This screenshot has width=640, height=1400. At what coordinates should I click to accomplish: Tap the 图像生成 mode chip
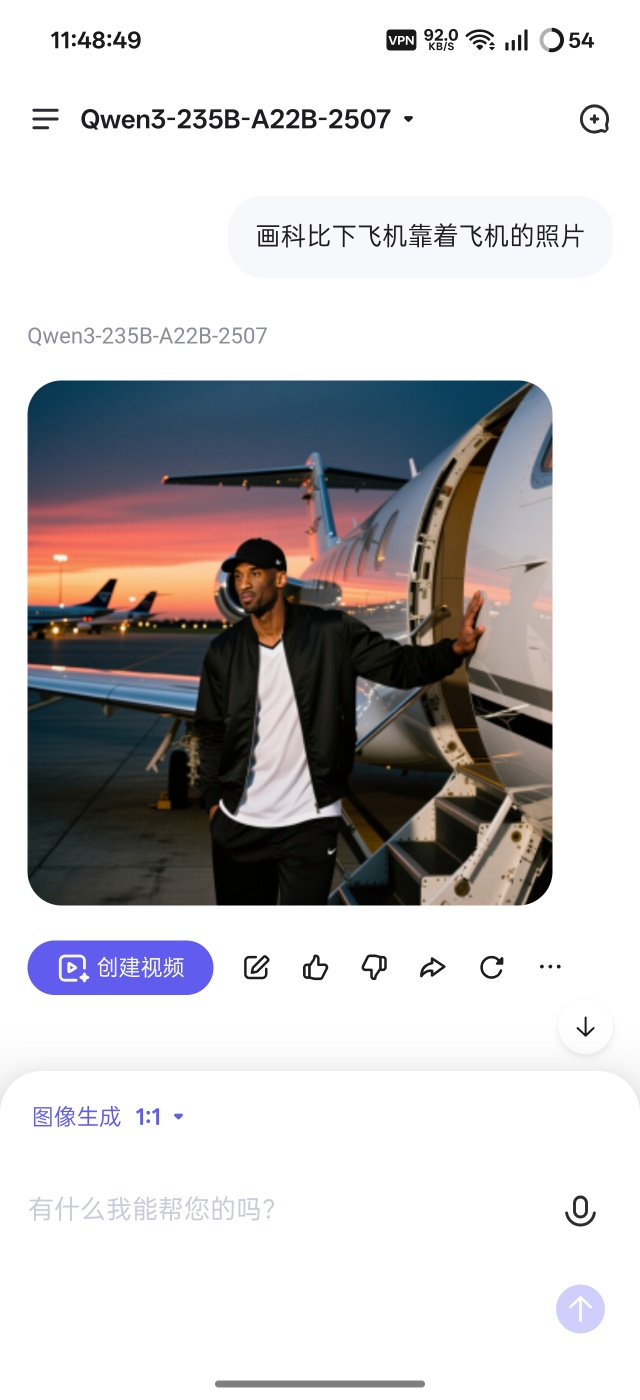point(76,1117)
